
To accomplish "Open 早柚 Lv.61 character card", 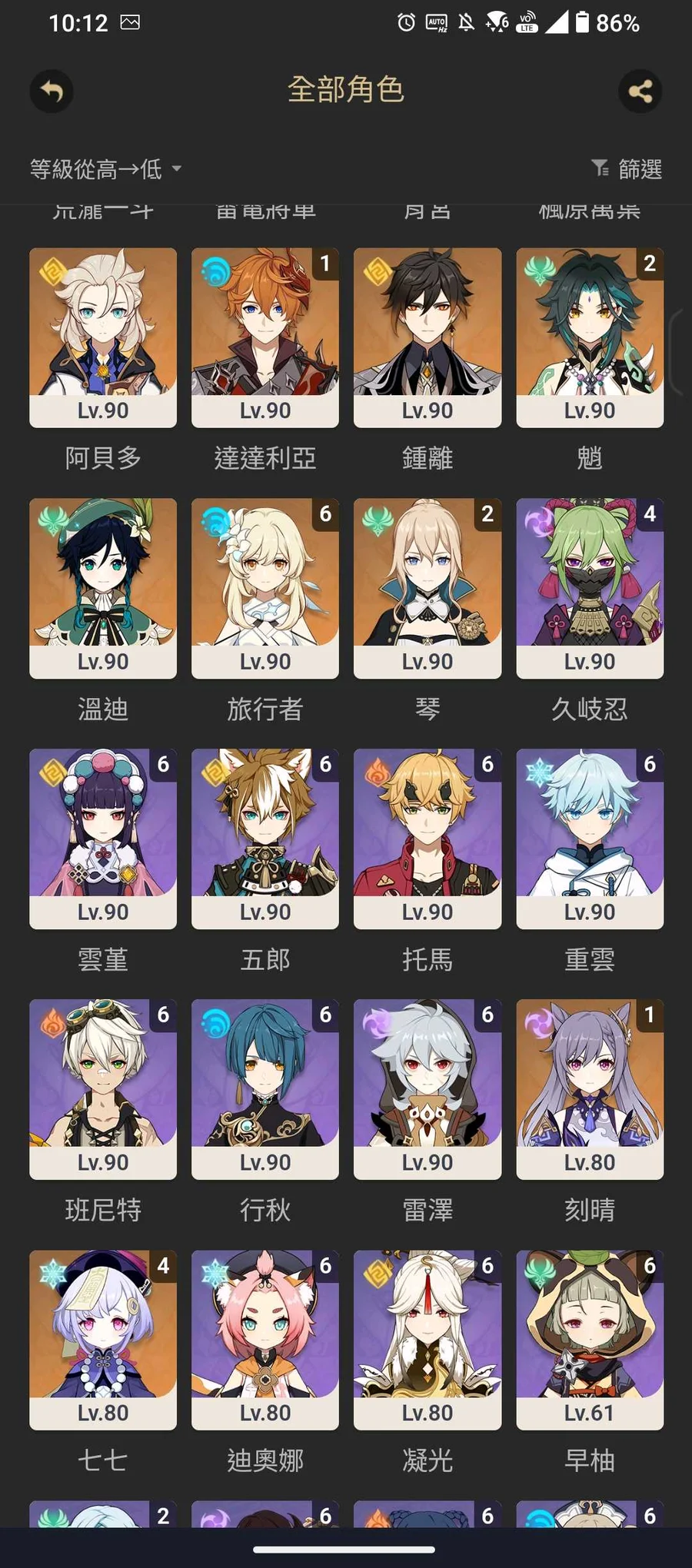I will (590, 1340).
